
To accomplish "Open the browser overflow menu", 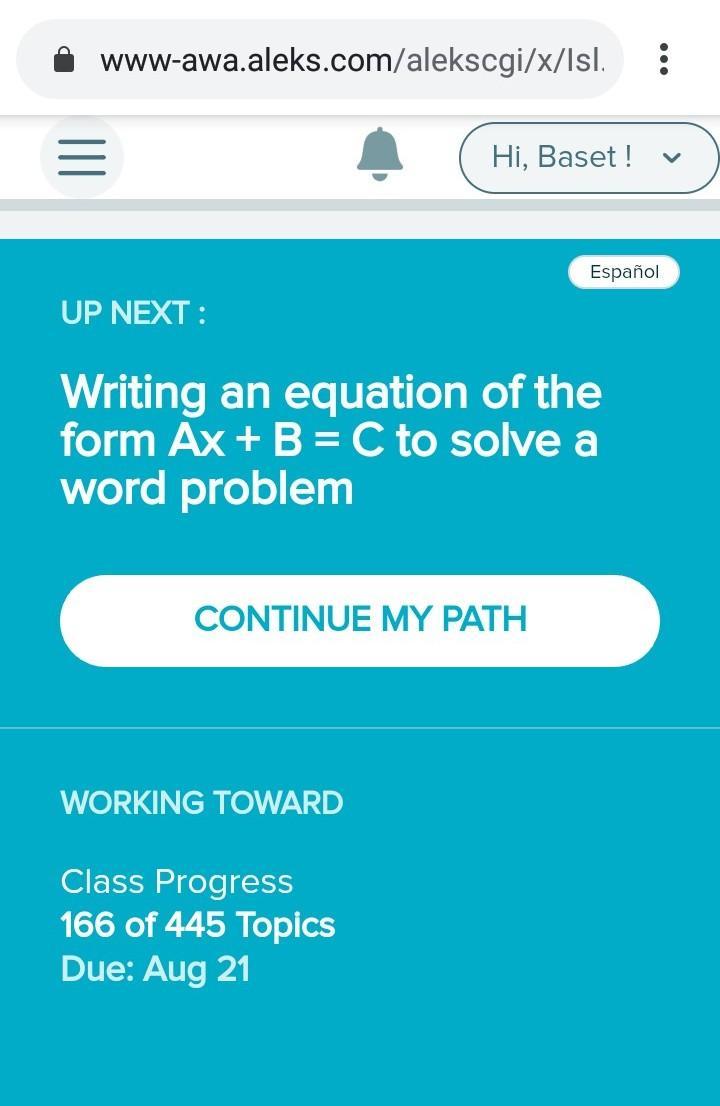I will 664,60.
